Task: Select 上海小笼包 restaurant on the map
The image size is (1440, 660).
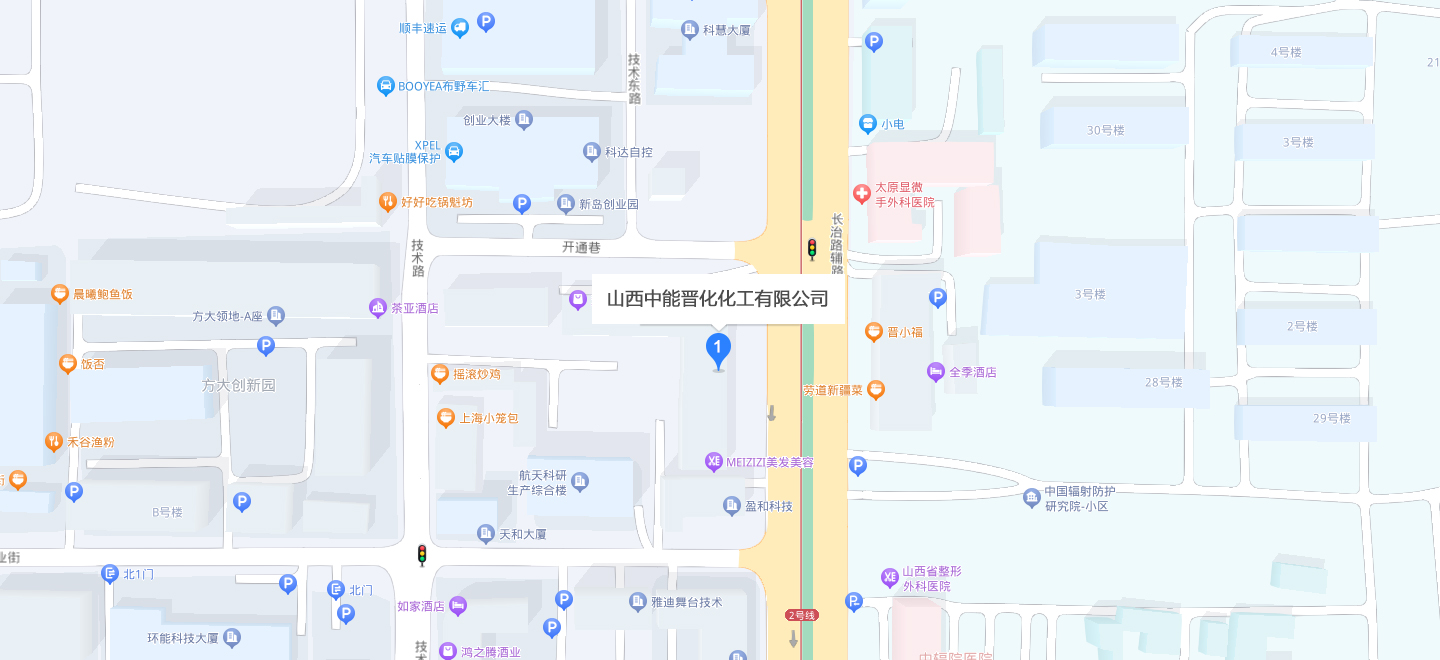Action: [x=447, y=418]
